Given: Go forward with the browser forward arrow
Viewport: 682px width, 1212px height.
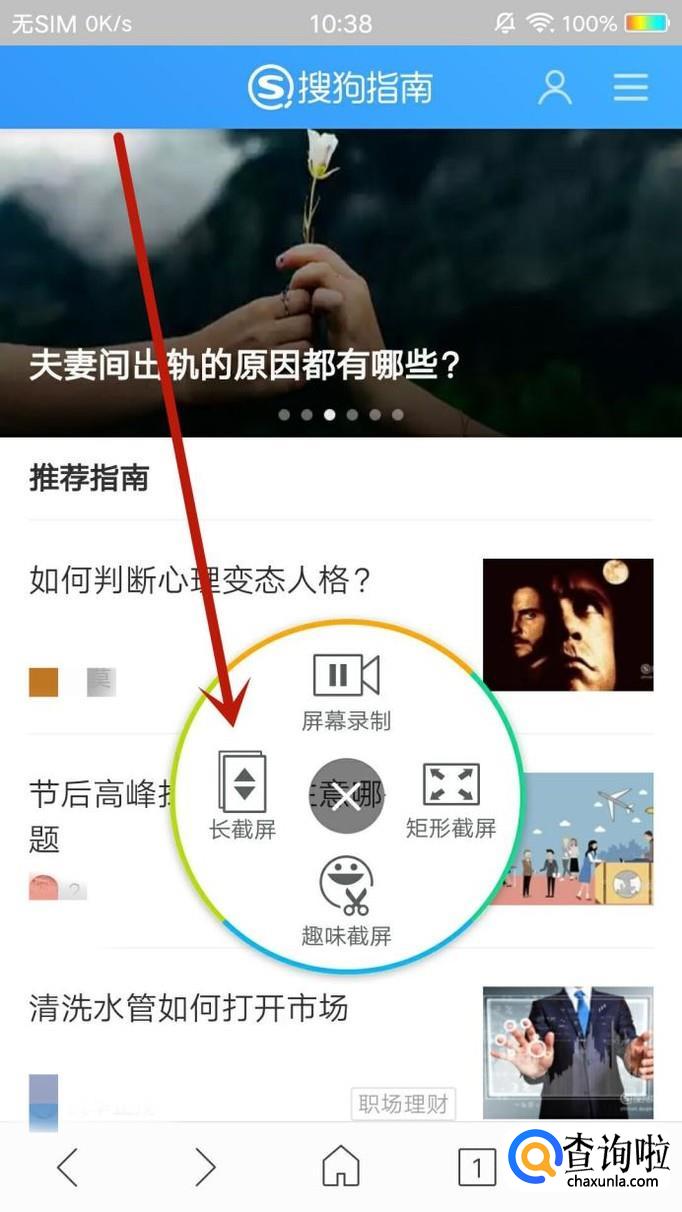Looking at the screenshot, I should (x=205, y=1167).
